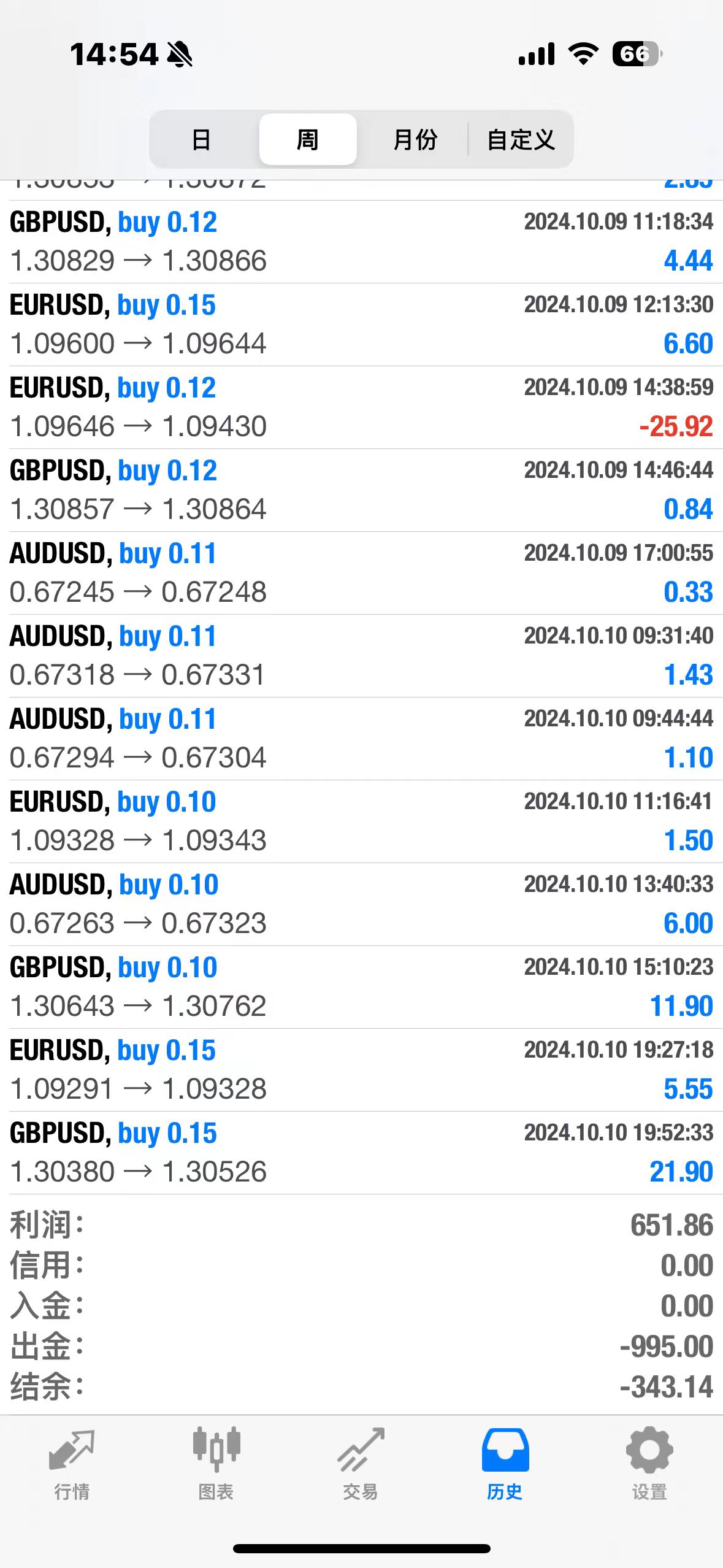Screen dimensions: 723x1568
Task: Choose the 自定义 custom period
Action: [521, 140]
